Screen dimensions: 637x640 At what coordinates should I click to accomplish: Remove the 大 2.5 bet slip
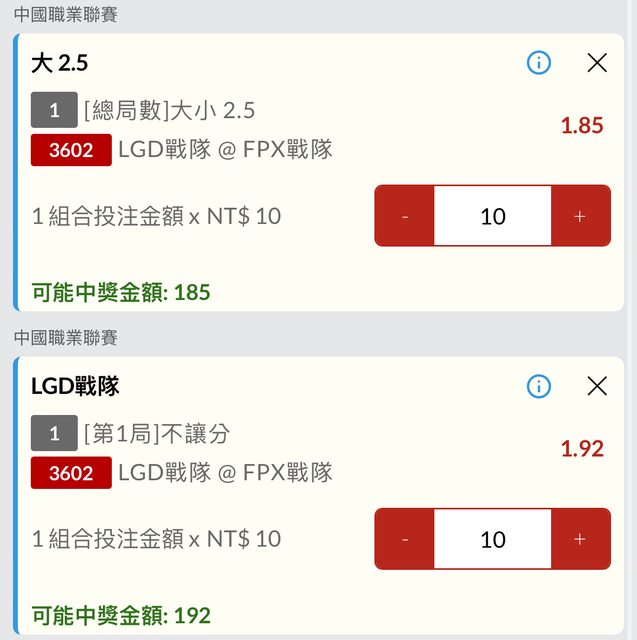pos(597,63)
